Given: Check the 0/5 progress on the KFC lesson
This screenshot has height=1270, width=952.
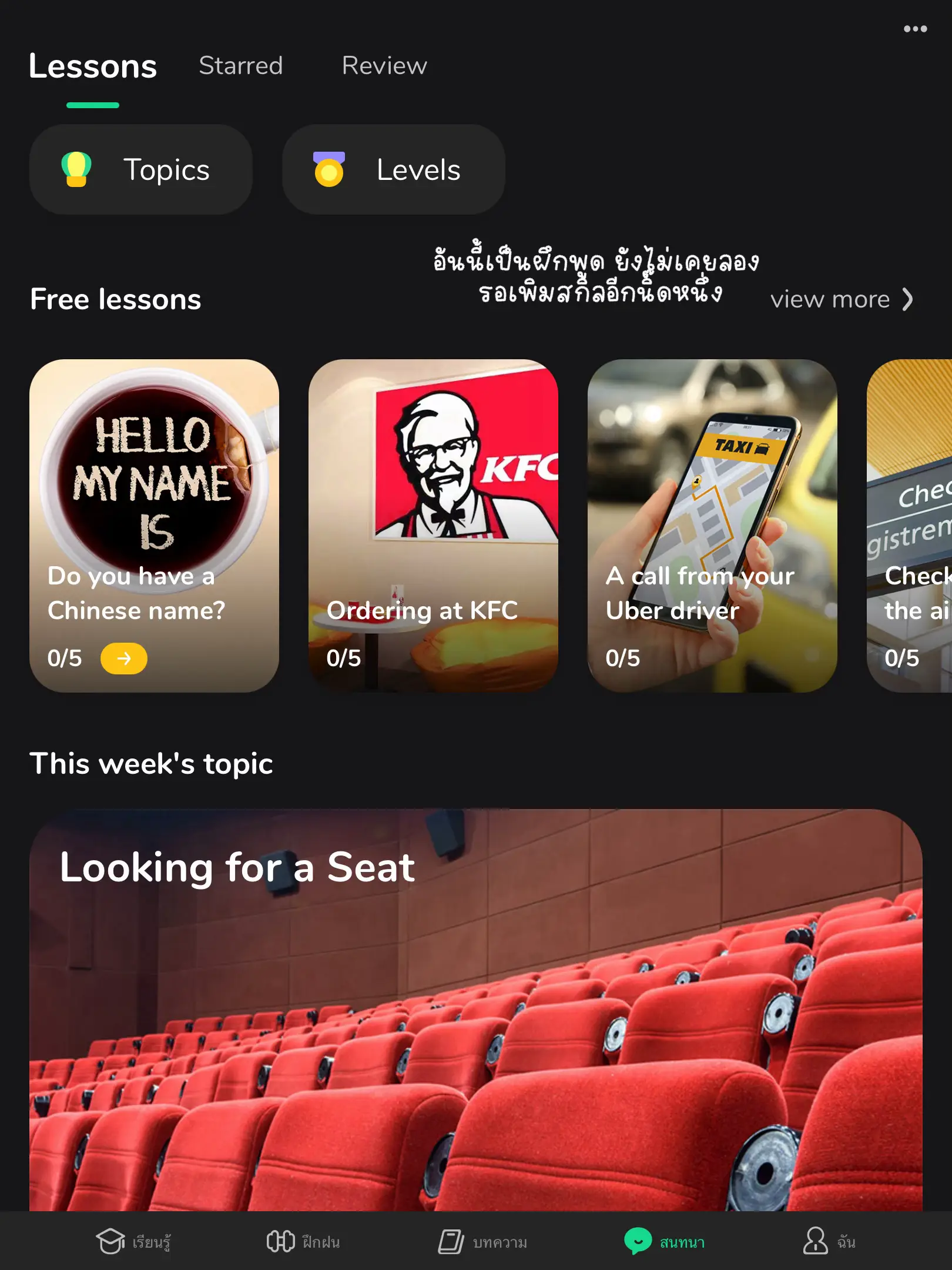Looking at the screenshot, I should [344, 658].
